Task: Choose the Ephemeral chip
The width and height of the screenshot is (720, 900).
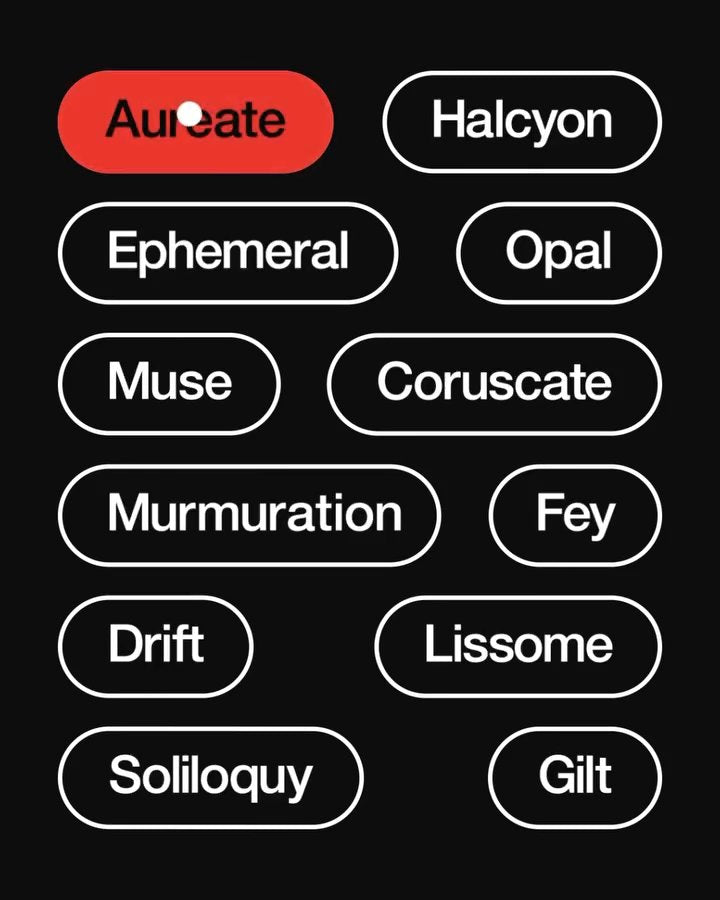Action: 228,252
